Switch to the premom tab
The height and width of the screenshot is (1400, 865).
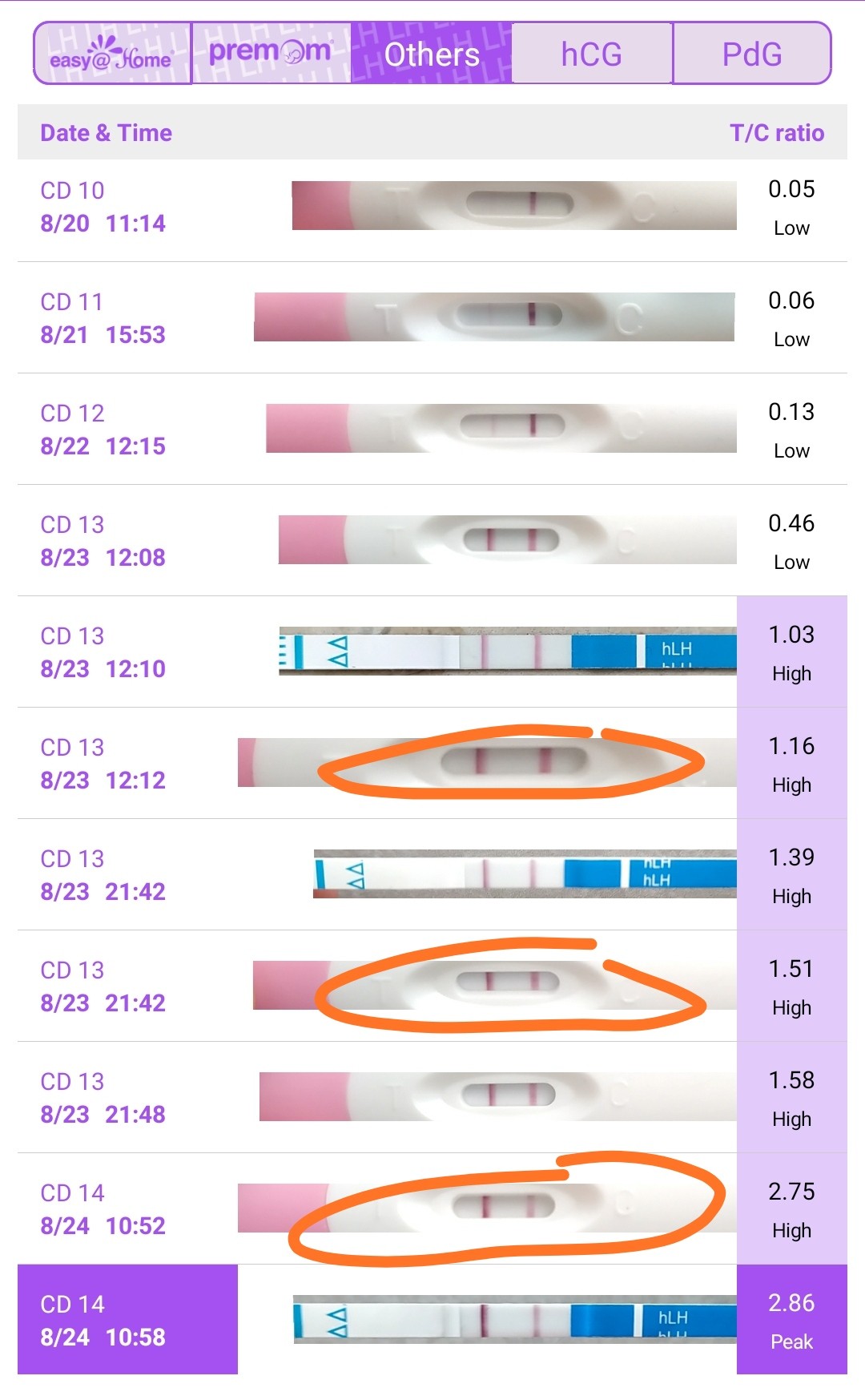(272, 54)
